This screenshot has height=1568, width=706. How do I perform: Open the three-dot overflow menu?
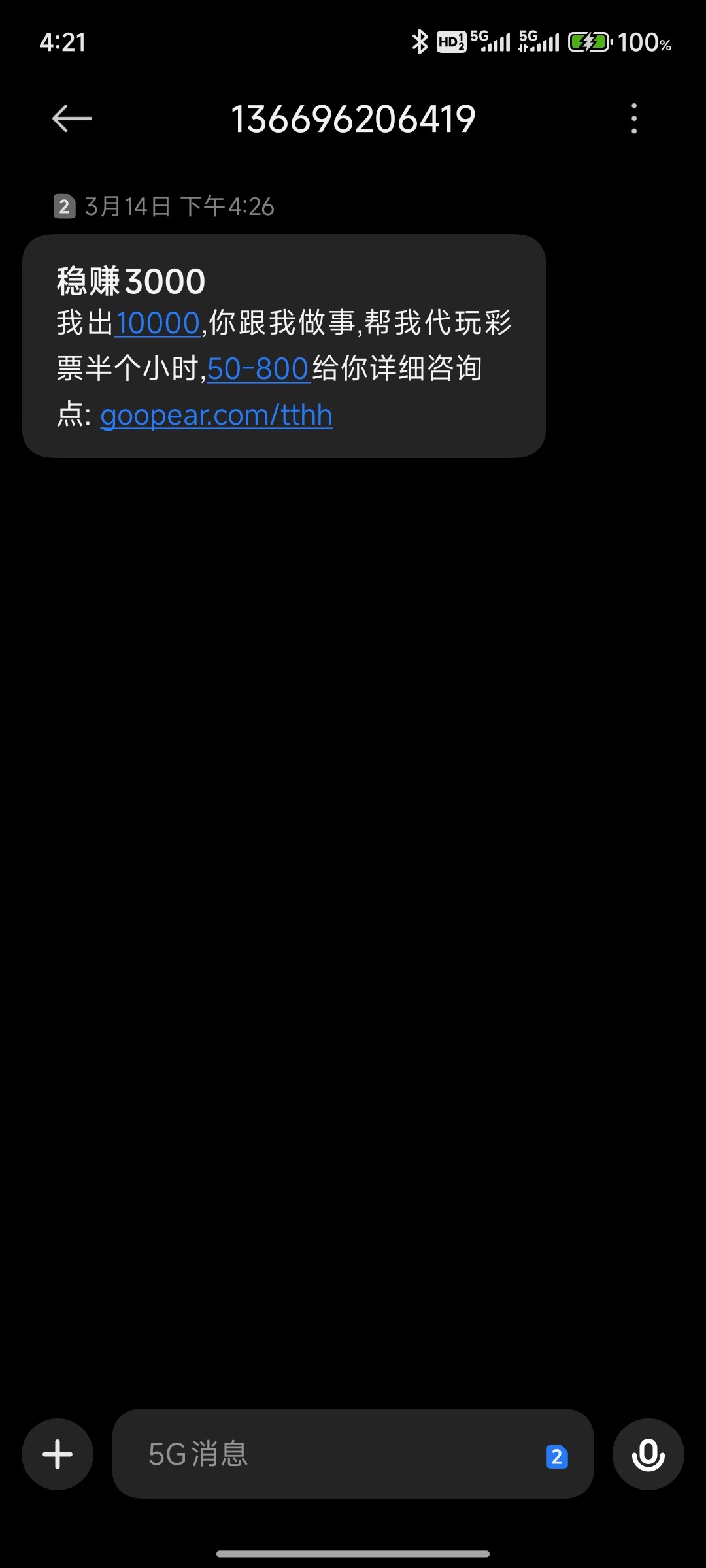[x=633, y=119]
